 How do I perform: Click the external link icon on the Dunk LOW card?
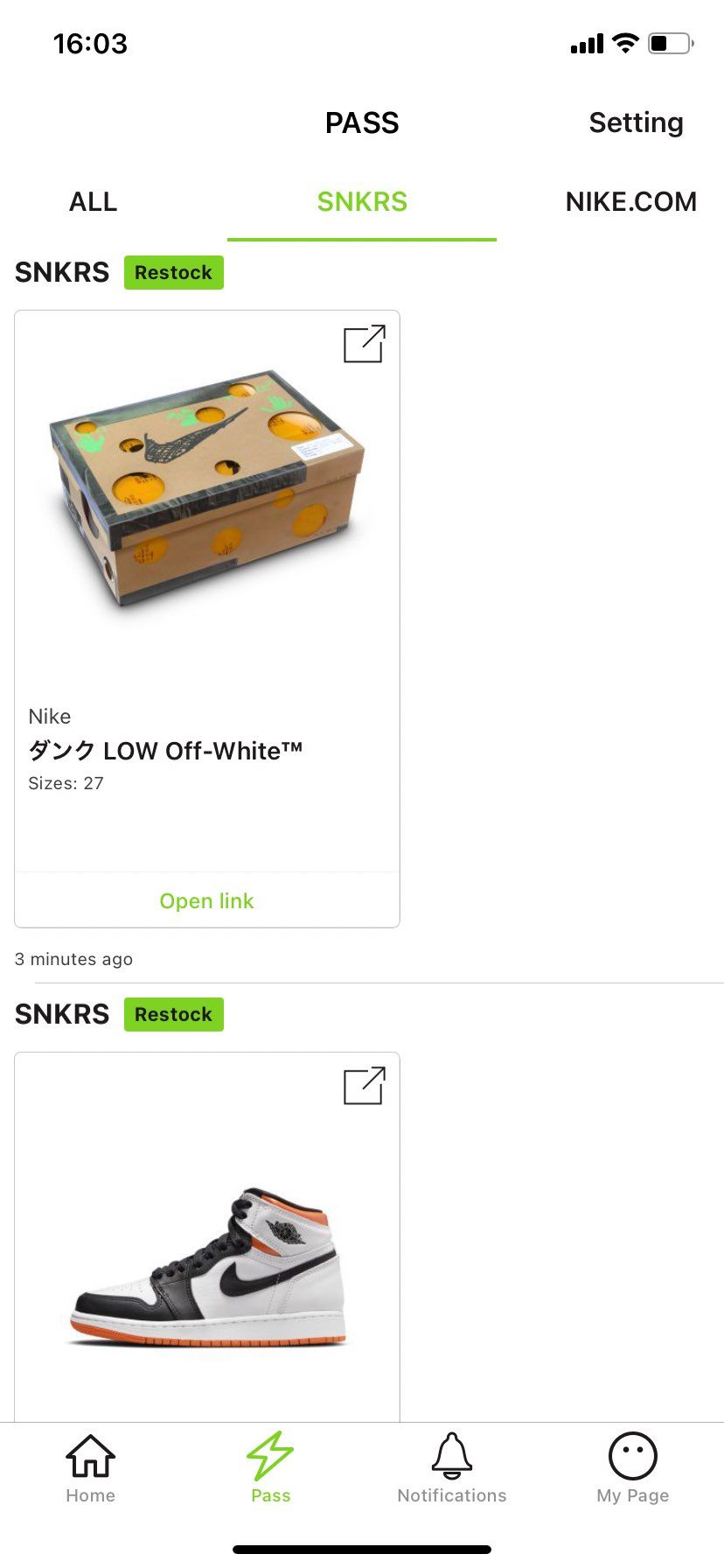click(x=364, y=345)
